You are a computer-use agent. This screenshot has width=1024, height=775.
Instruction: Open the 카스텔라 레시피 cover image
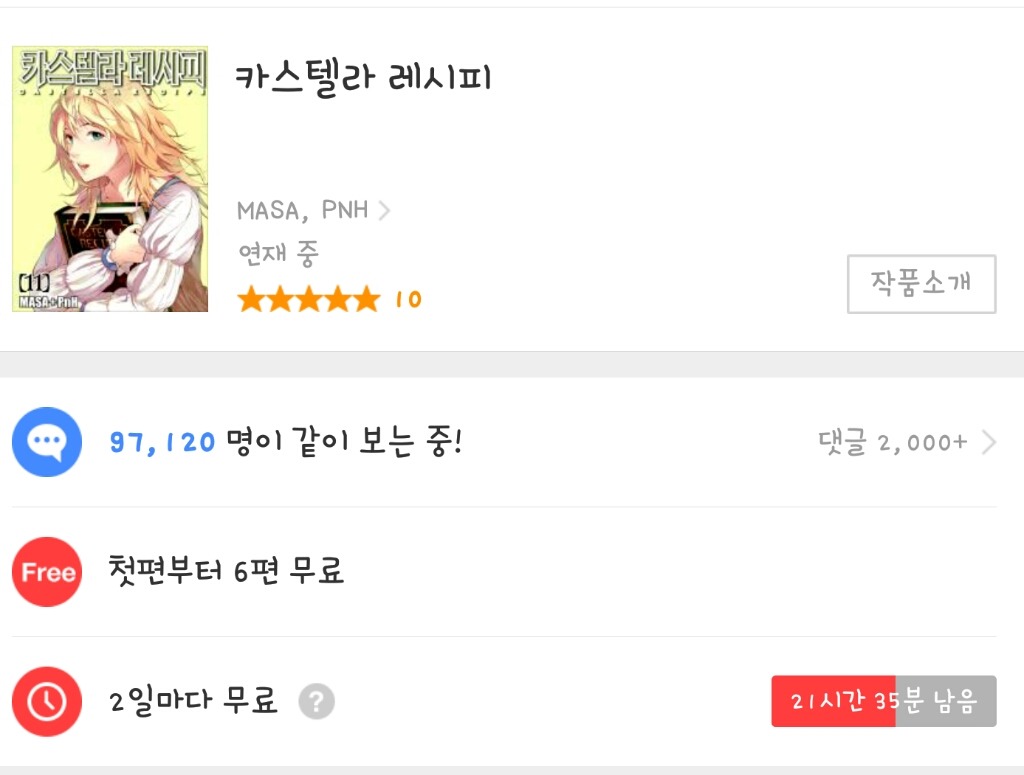pos(110,179)
